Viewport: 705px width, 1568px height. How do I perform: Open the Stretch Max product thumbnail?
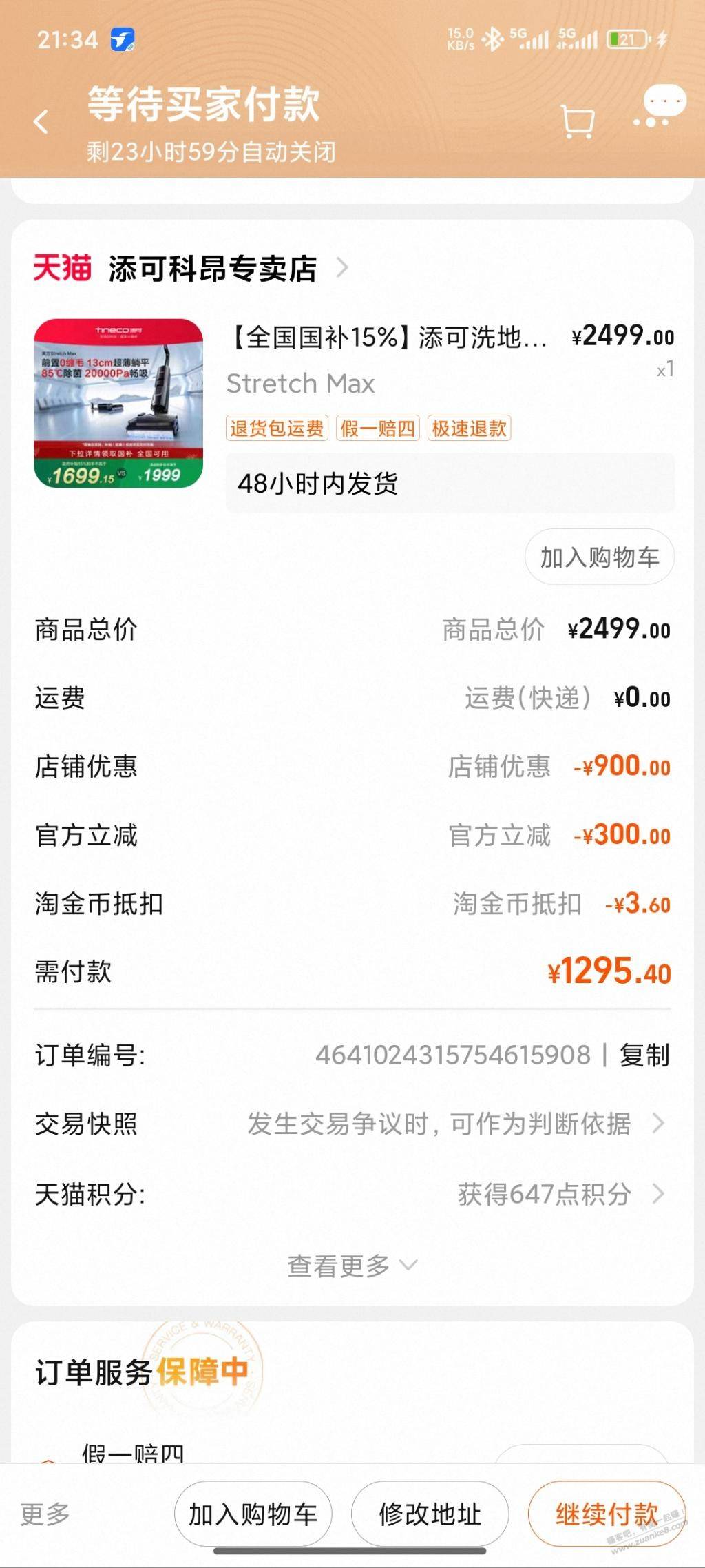(x=118, y=403)
